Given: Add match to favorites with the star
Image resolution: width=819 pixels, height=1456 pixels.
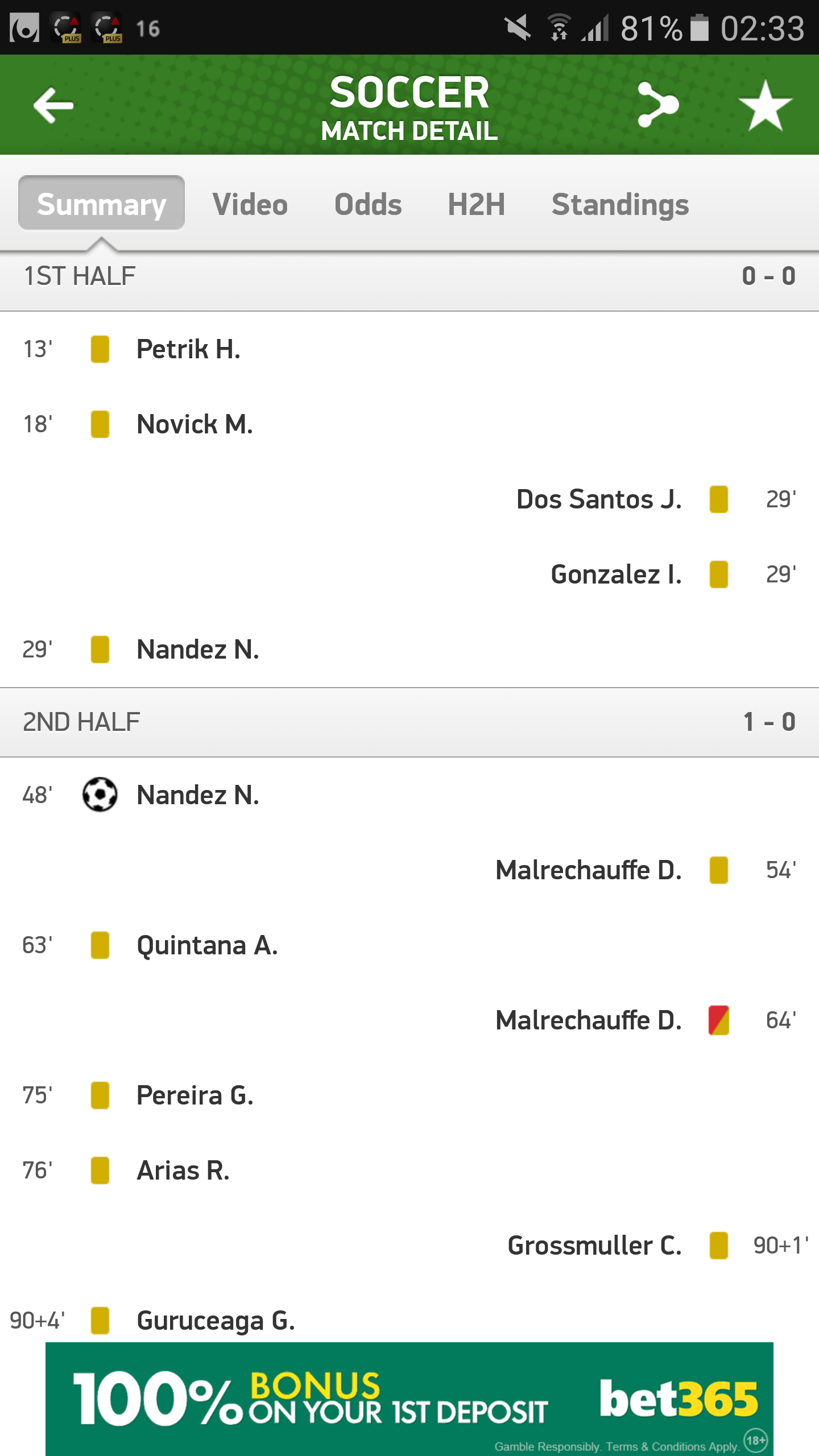Looking at the screenshot, I should [765, 105].
